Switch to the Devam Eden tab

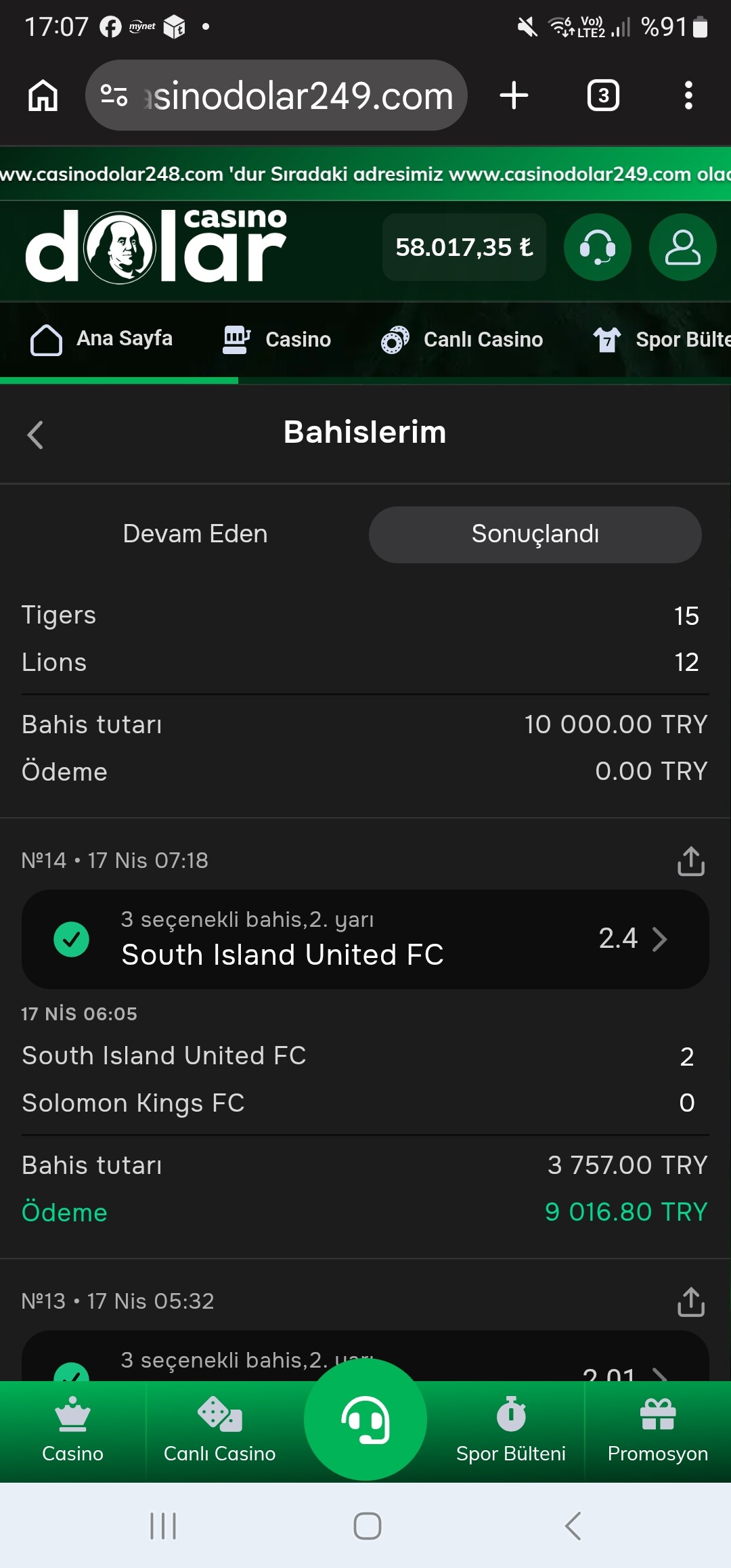[195, 534]
